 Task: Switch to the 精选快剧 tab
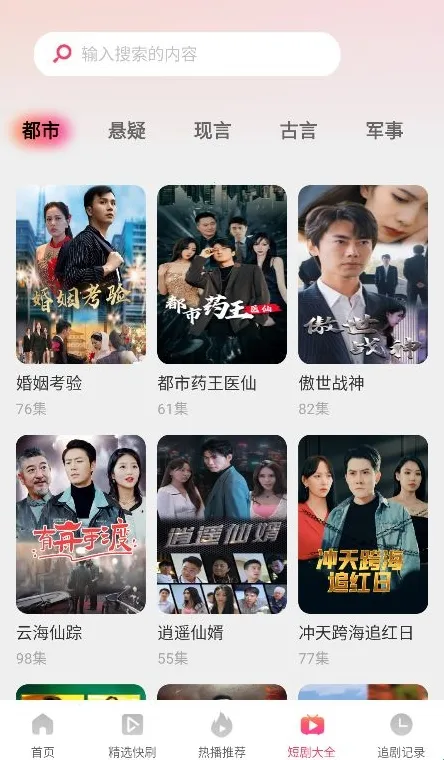pos(132,734)
